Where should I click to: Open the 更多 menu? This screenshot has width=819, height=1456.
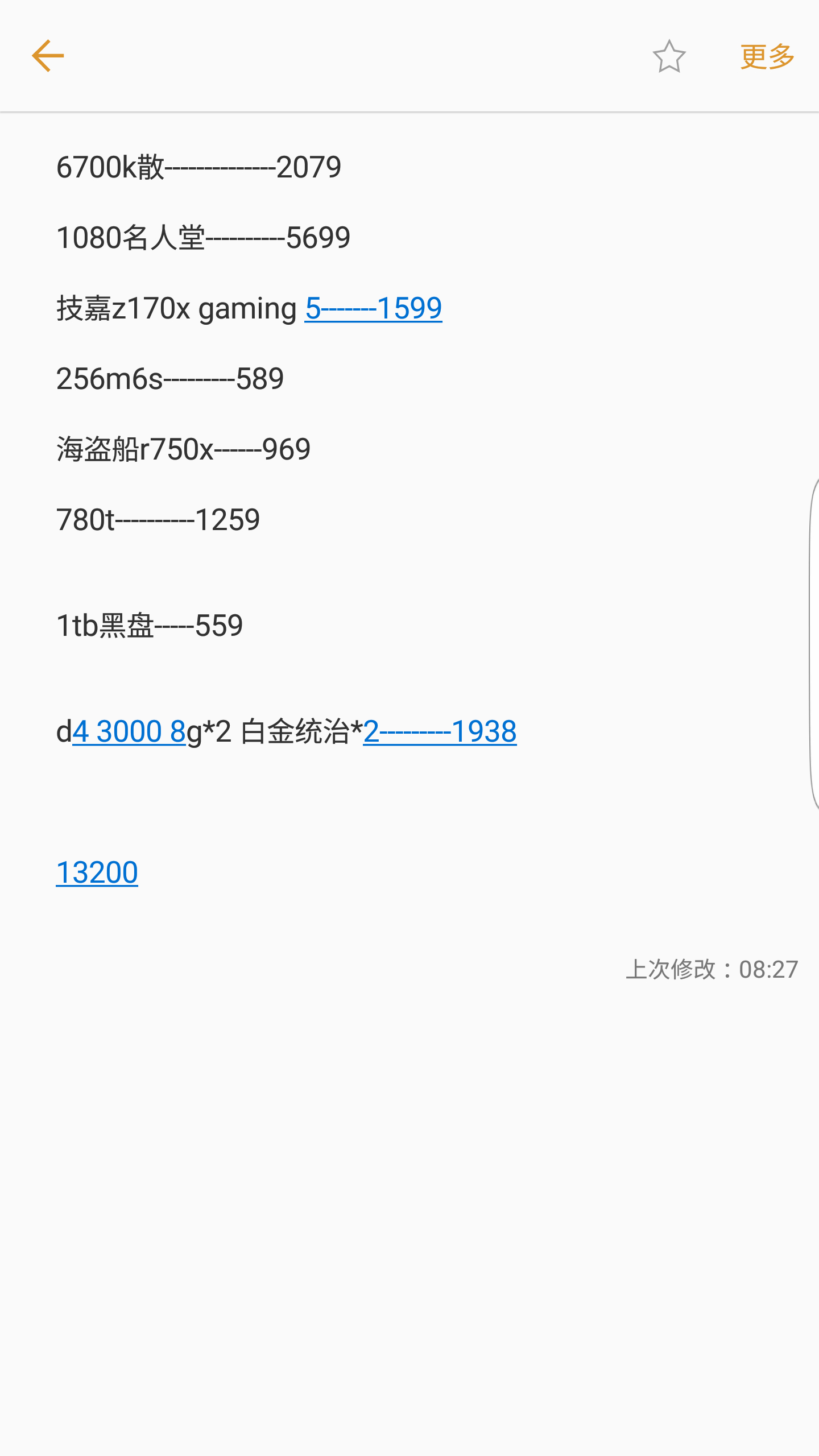click(x=767, y=56)
